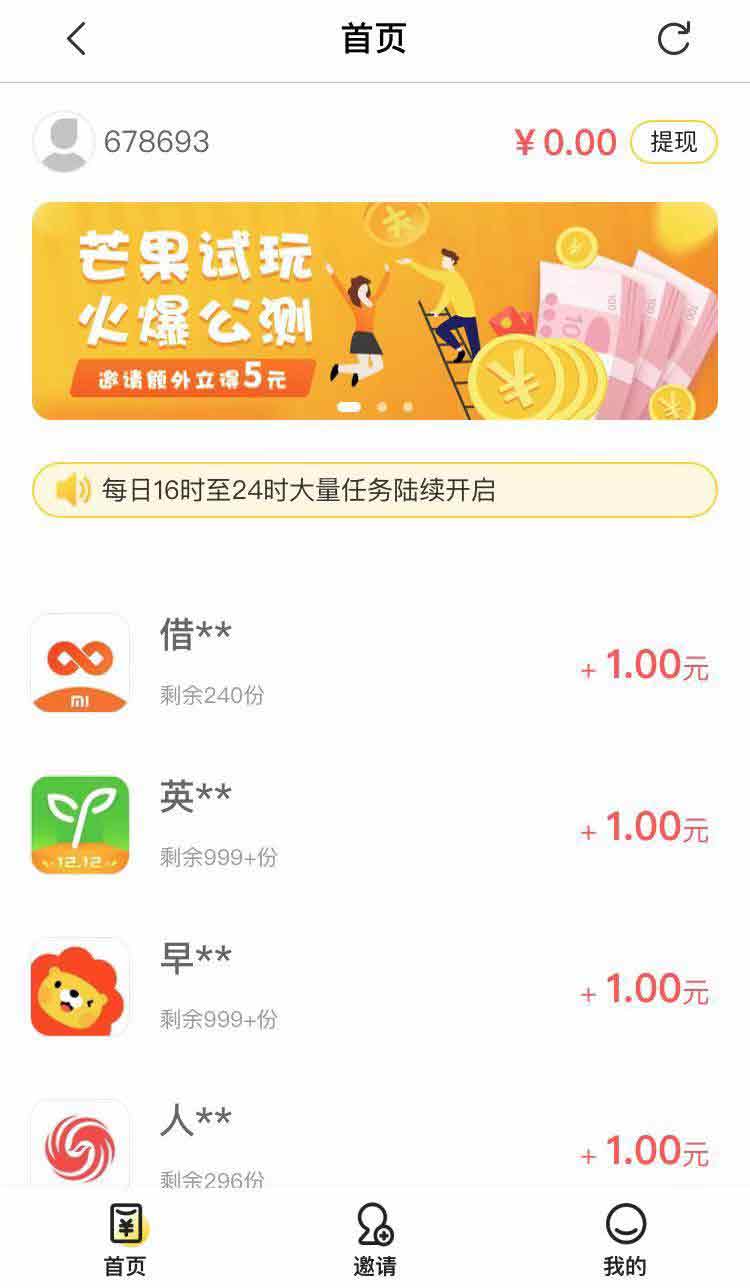The image size is (750, 1288).
Task: Open the 英** task row
Action: pos(375,825)
